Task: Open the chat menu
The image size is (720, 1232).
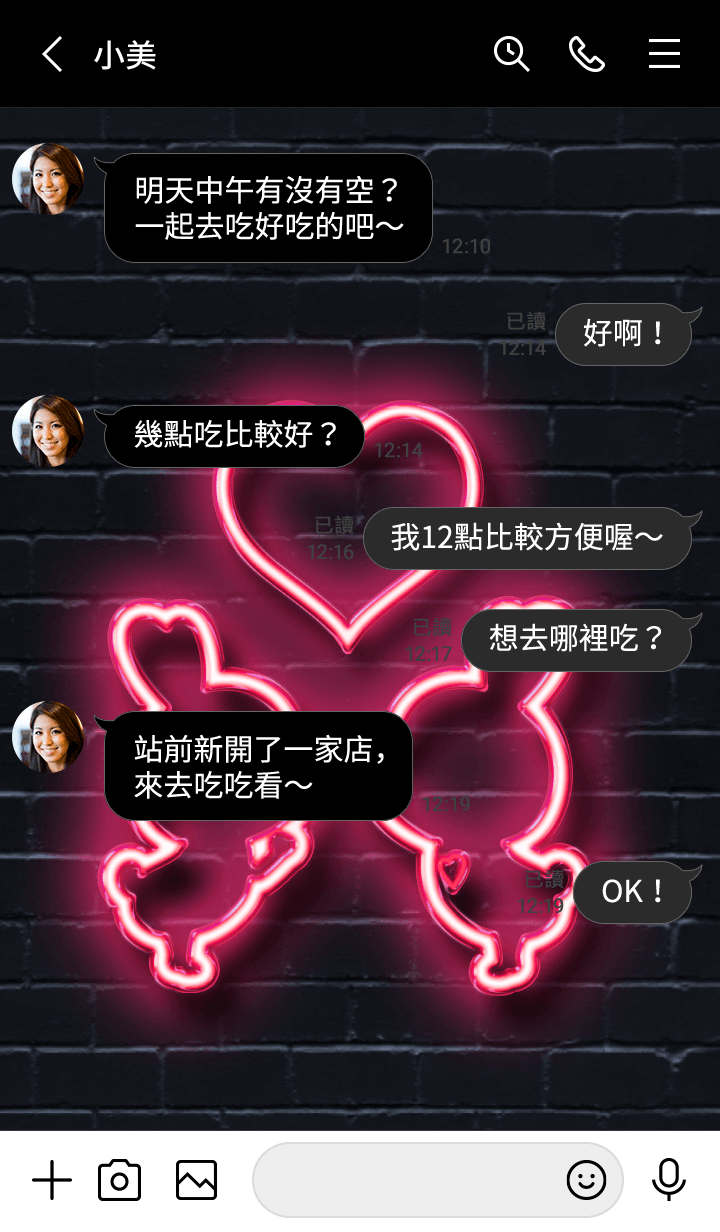Action: coord(664,54)
